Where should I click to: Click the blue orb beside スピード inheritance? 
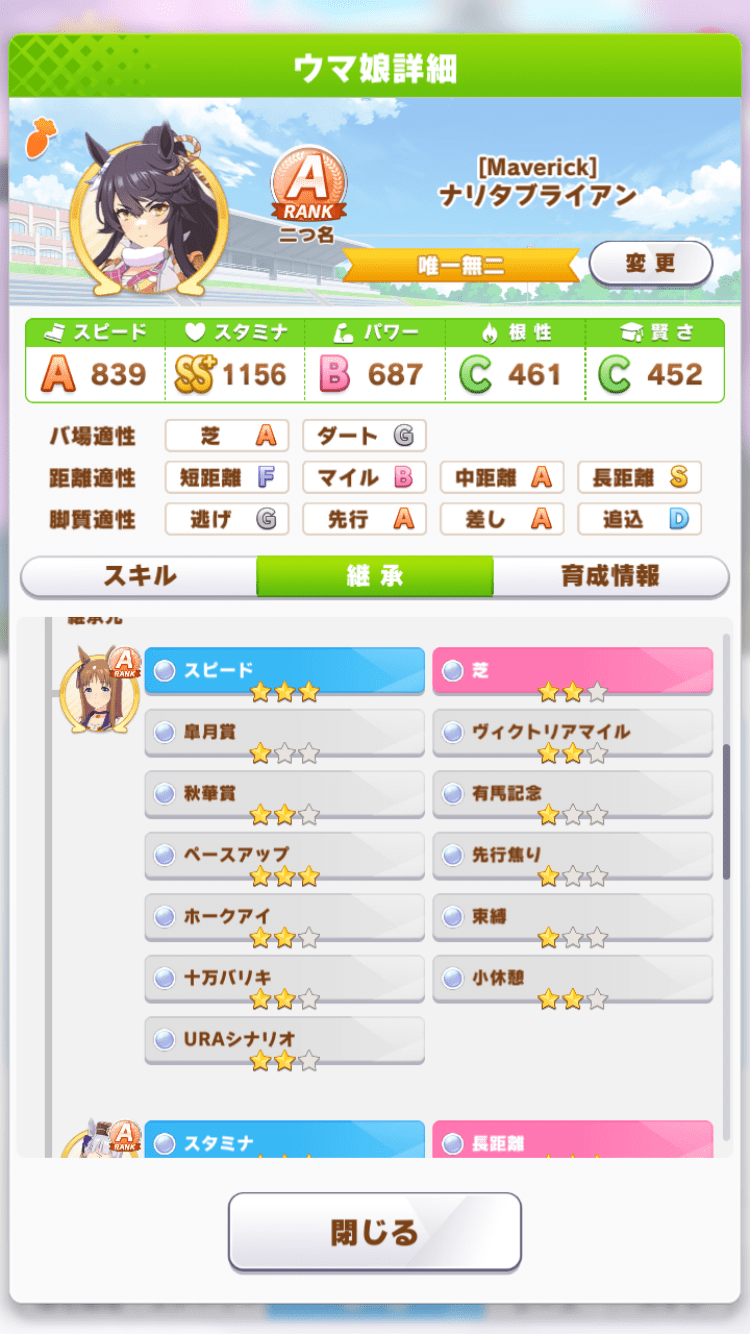coord(163,671)
